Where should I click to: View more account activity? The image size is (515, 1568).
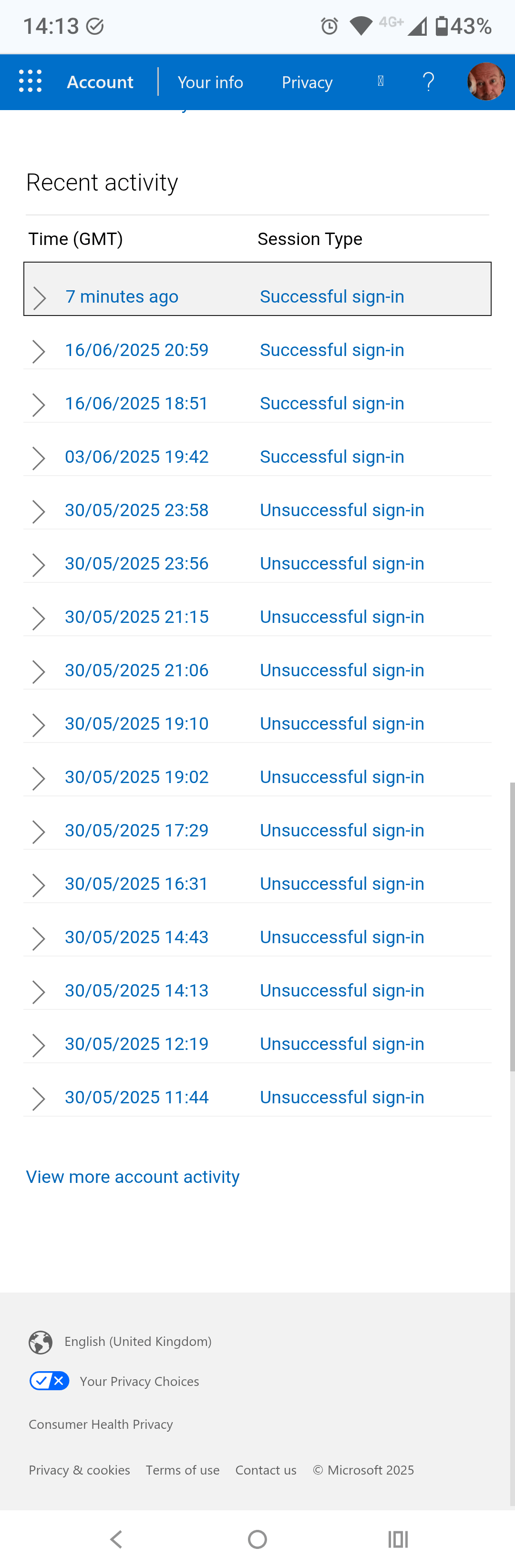pos(133,1177)
